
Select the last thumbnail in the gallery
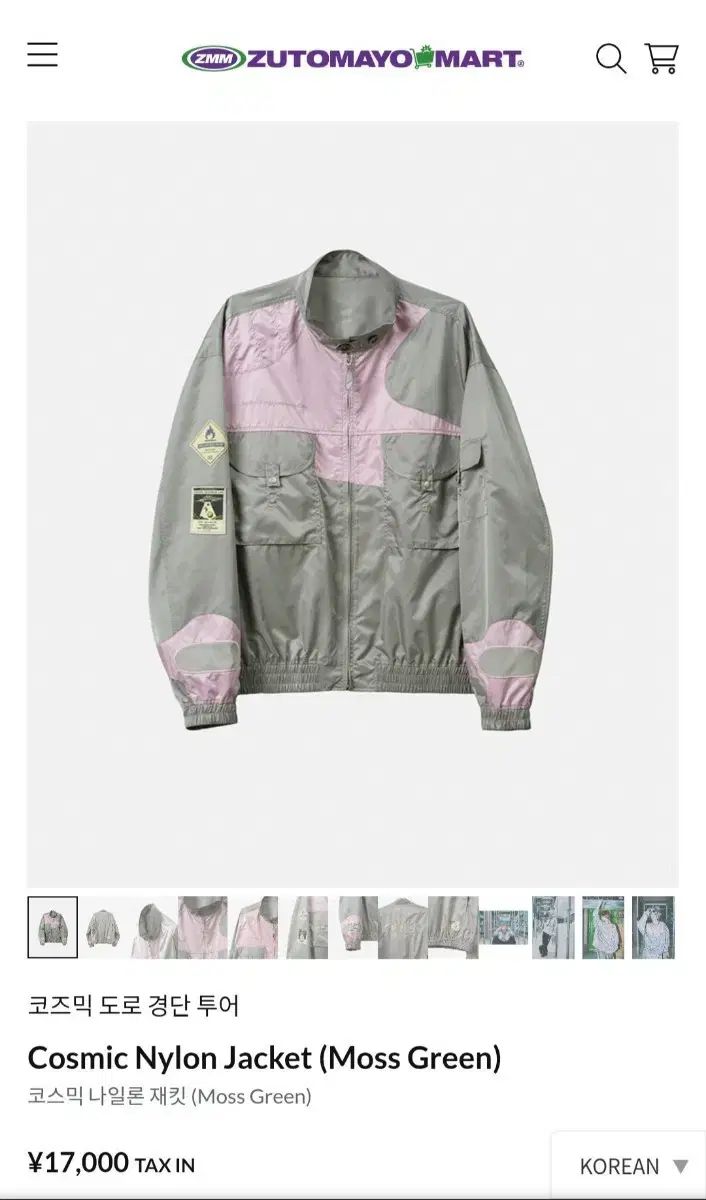(653, 927)
